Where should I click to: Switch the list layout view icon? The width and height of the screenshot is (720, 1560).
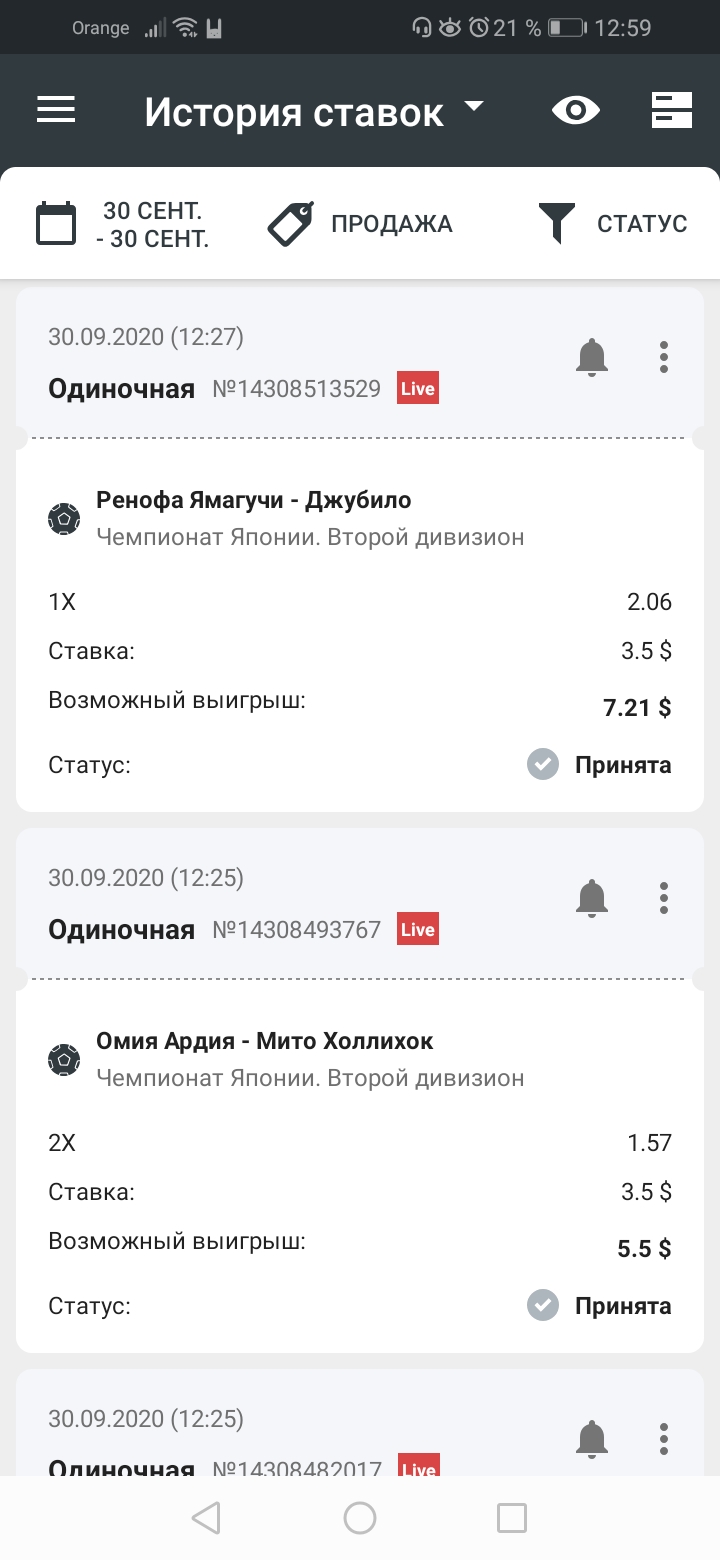672,110
